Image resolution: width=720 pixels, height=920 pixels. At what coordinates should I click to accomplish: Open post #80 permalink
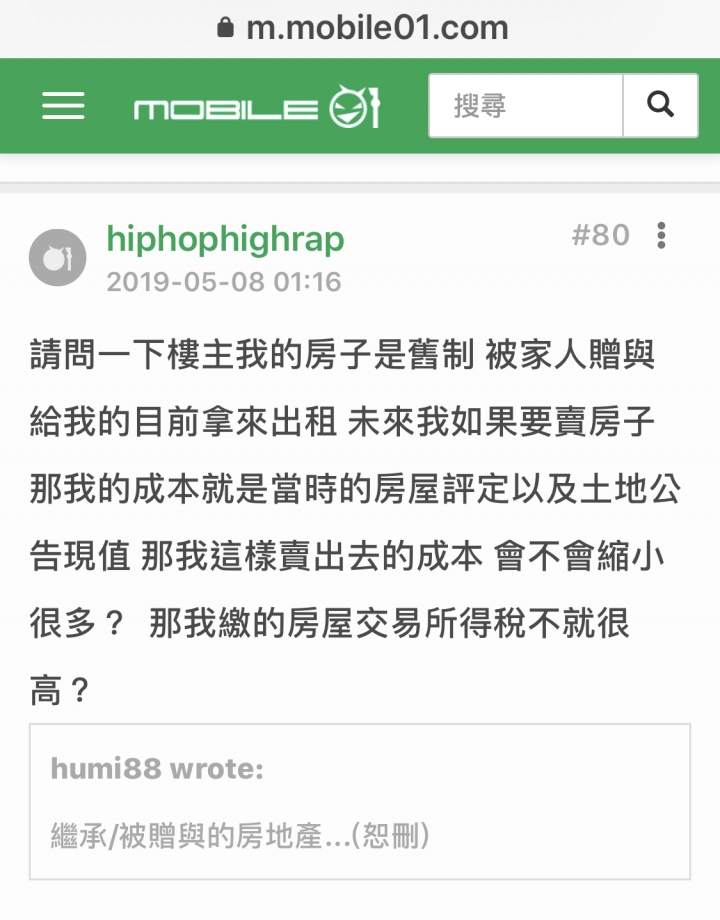point(600,236)
